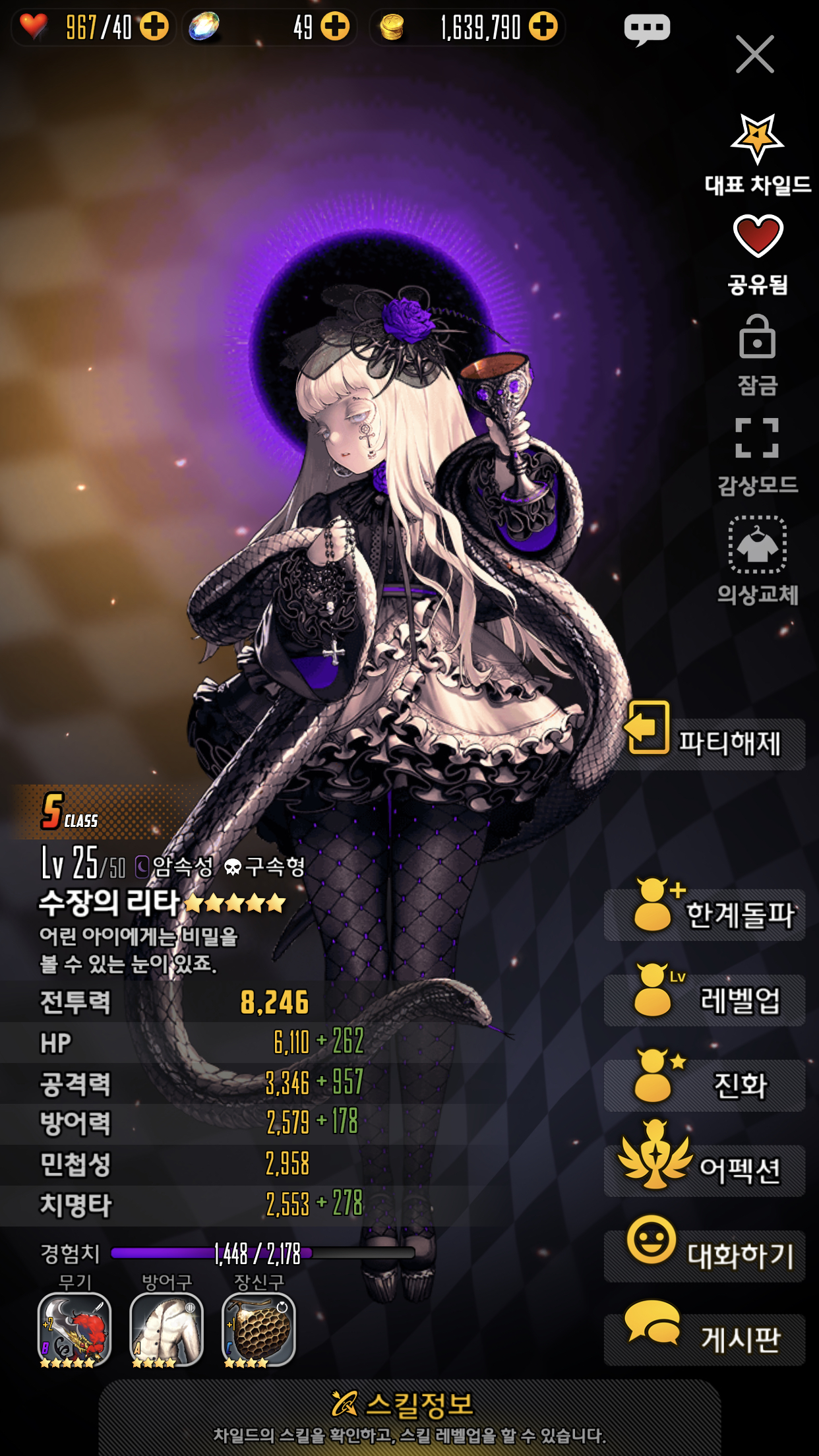Open the 게시판 board
Viewport: 819px width, 1456px height.
click(706, 1340)
